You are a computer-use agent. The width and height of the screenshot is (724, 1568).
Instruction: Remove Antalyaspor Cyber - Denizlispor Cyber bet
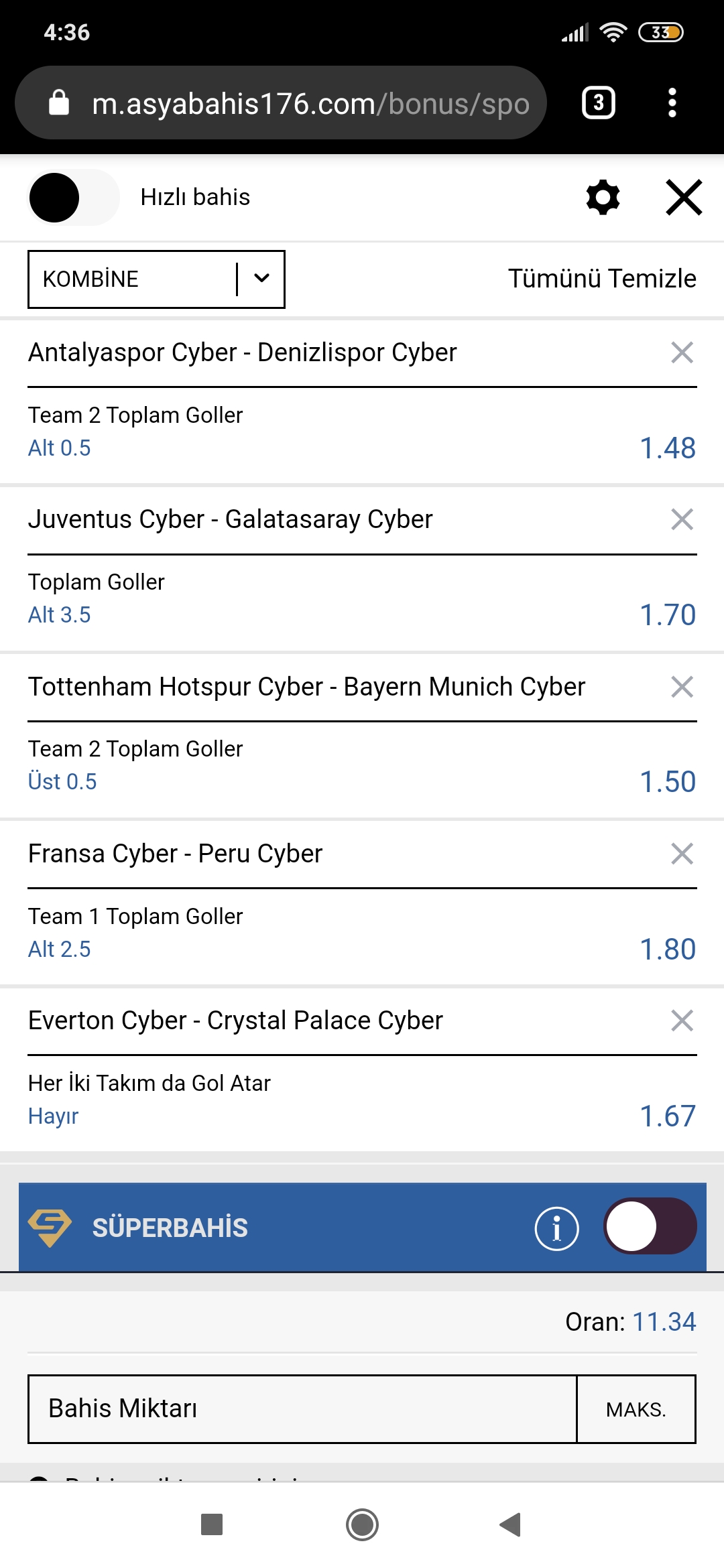(x=682, y=352)
